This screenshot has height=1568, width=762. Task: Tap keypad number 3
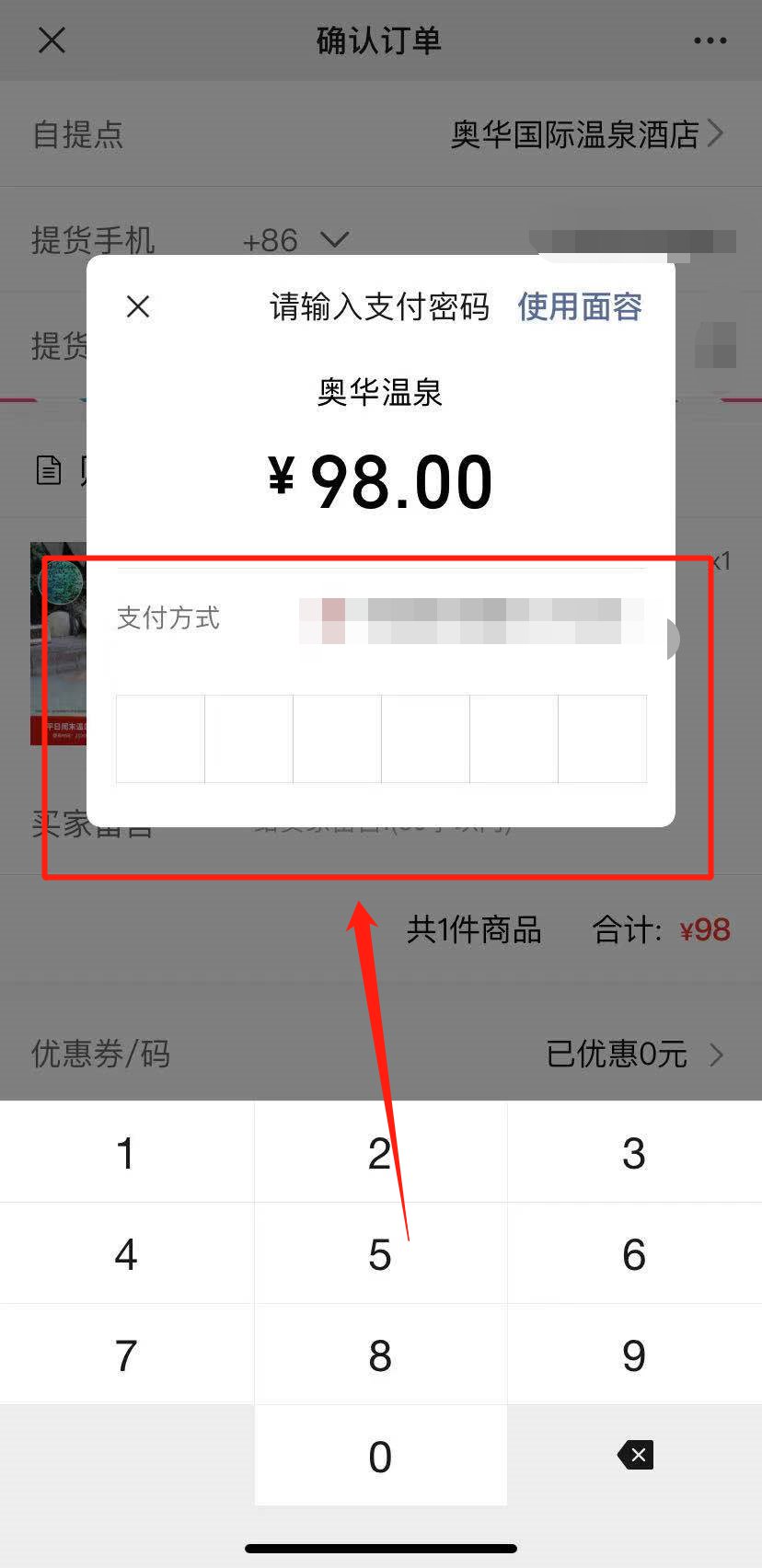634,1153
